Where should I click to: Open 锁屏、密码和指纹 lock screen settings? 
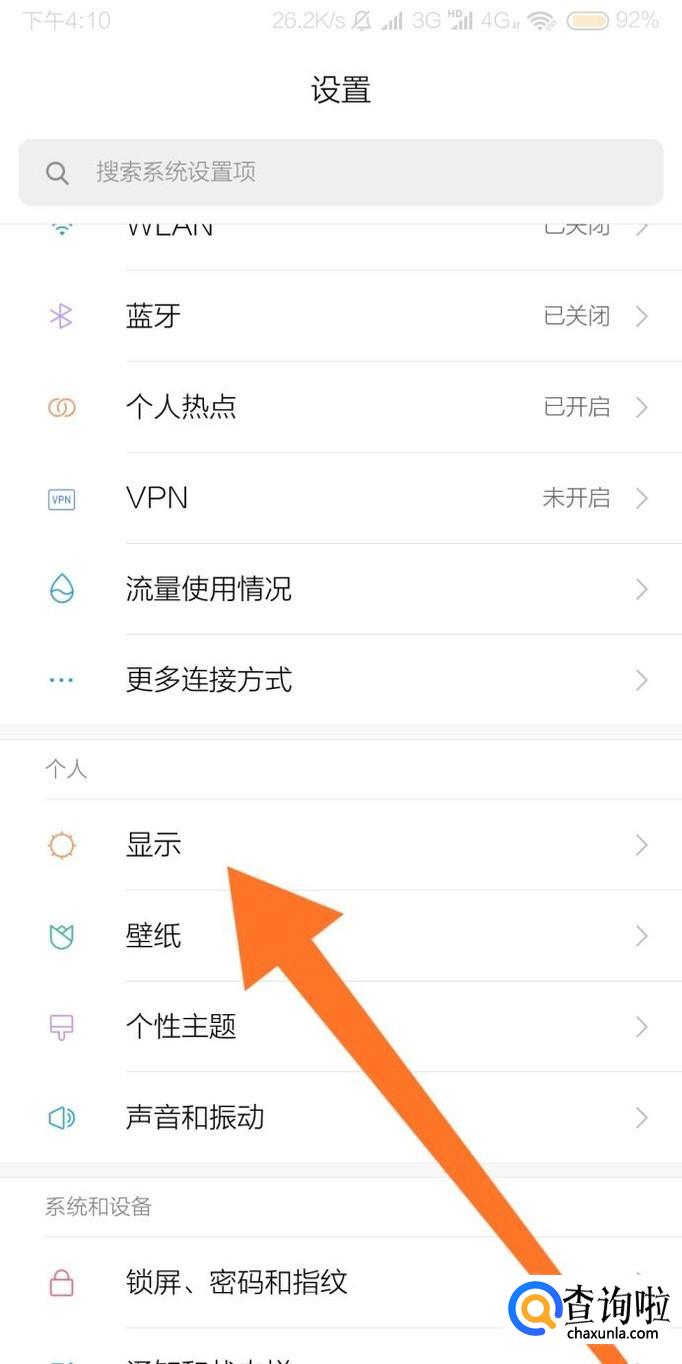click(x=341, y=1282)
